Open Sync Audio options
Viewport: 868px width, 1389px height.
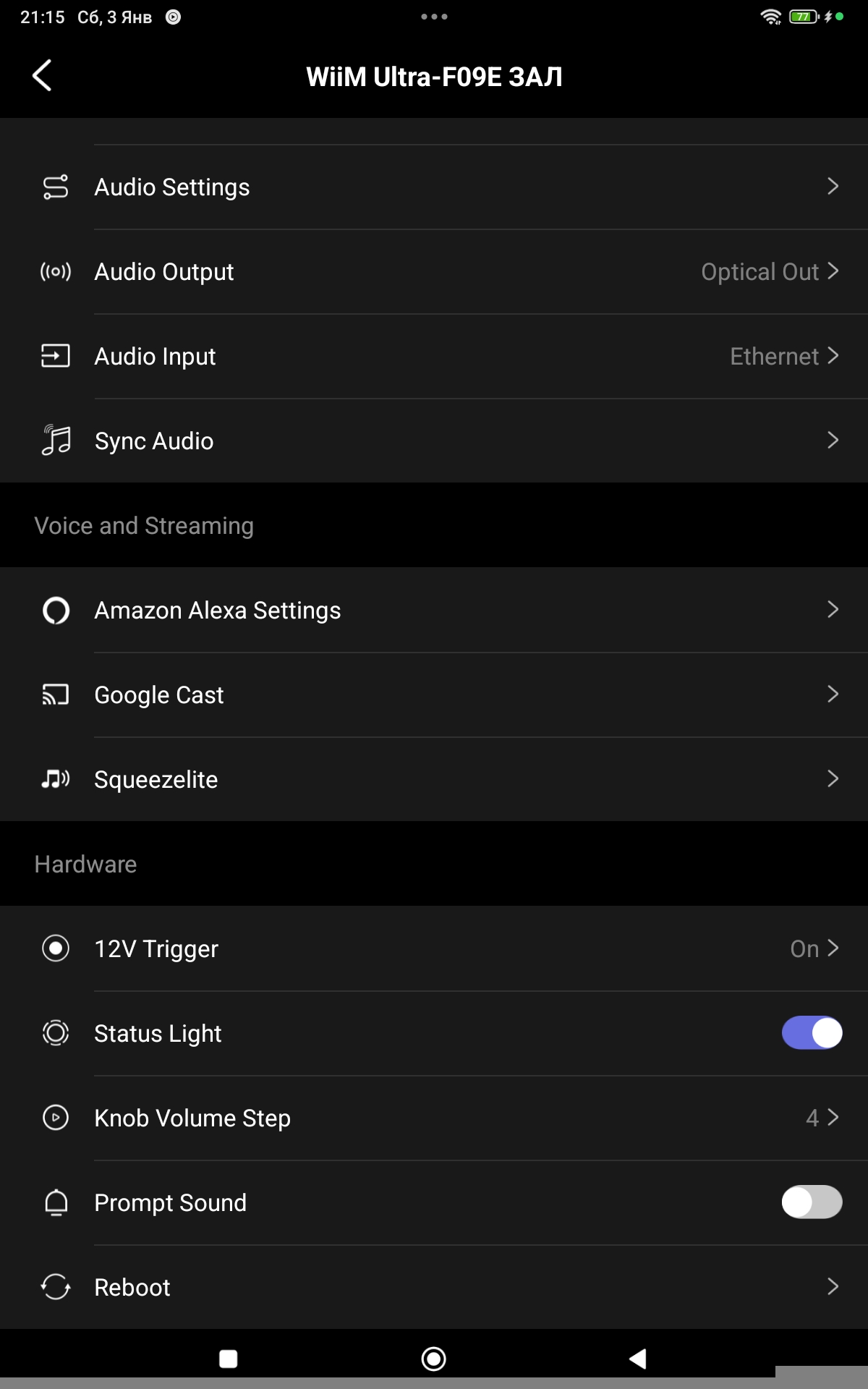pos(434,441)
